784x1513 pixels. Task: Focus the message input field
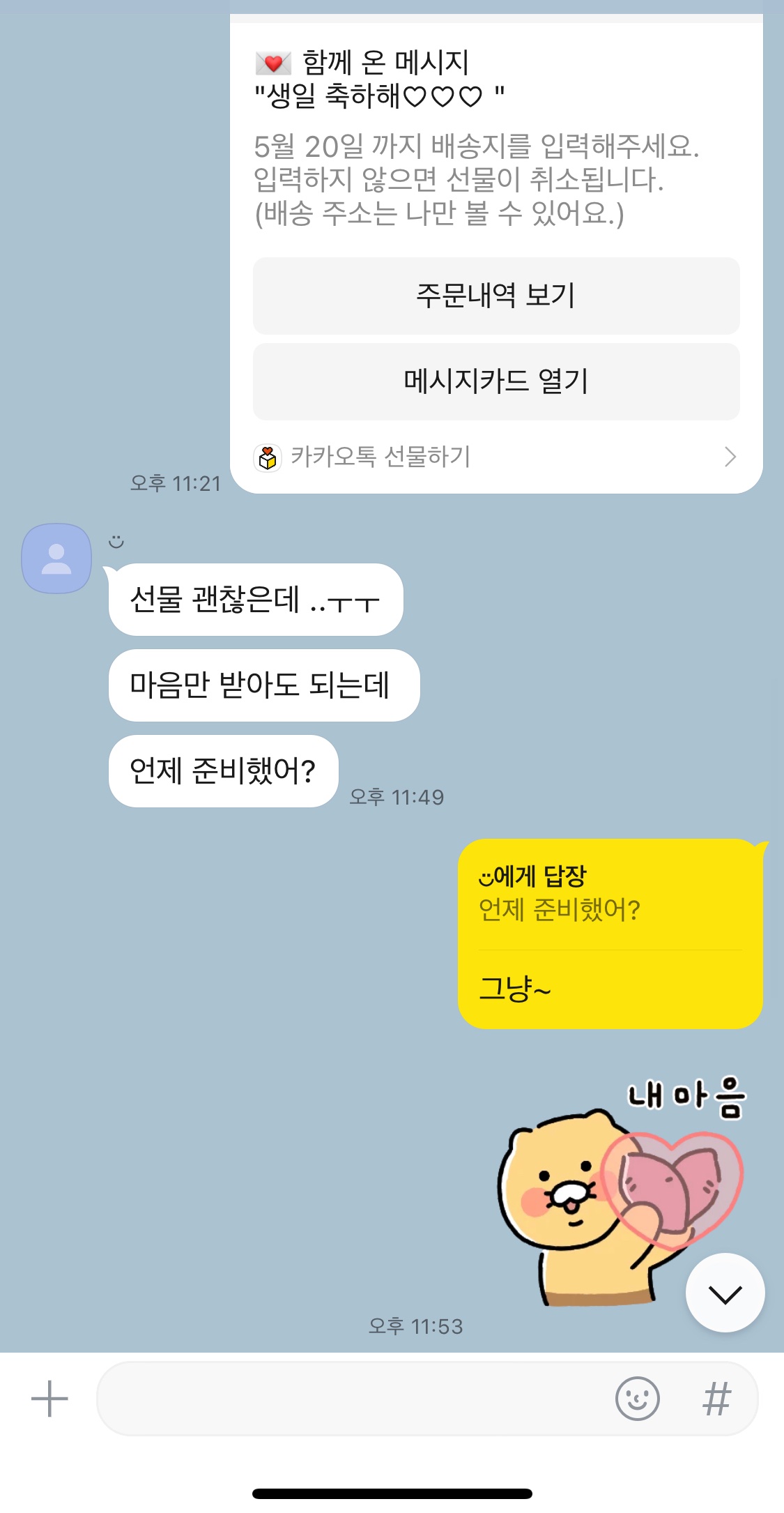tap(348, 1398)
